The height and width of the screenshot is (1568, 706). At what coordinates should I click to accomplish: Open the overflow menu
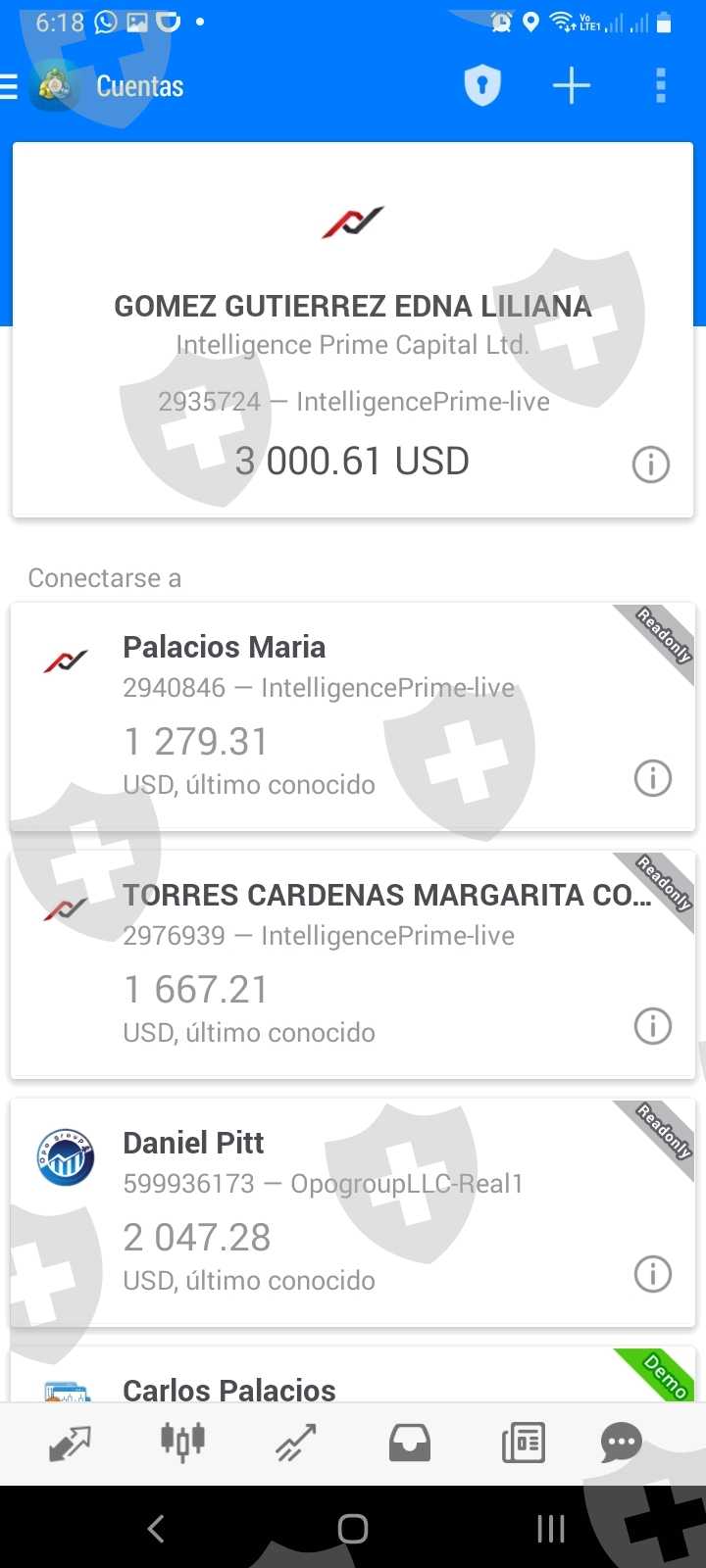(661, 86)
